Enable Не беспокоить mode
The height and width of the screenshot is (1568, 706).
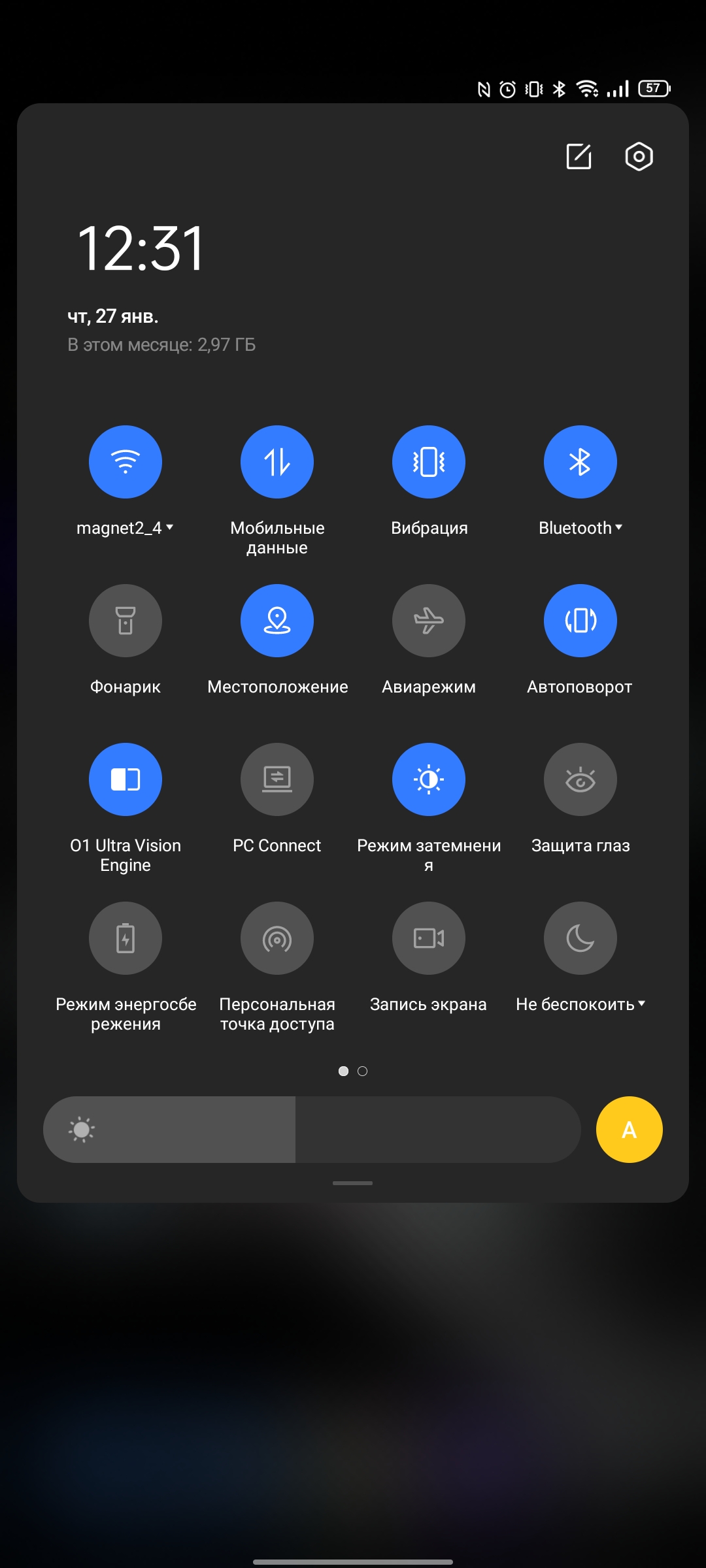(x=580, y=938)
